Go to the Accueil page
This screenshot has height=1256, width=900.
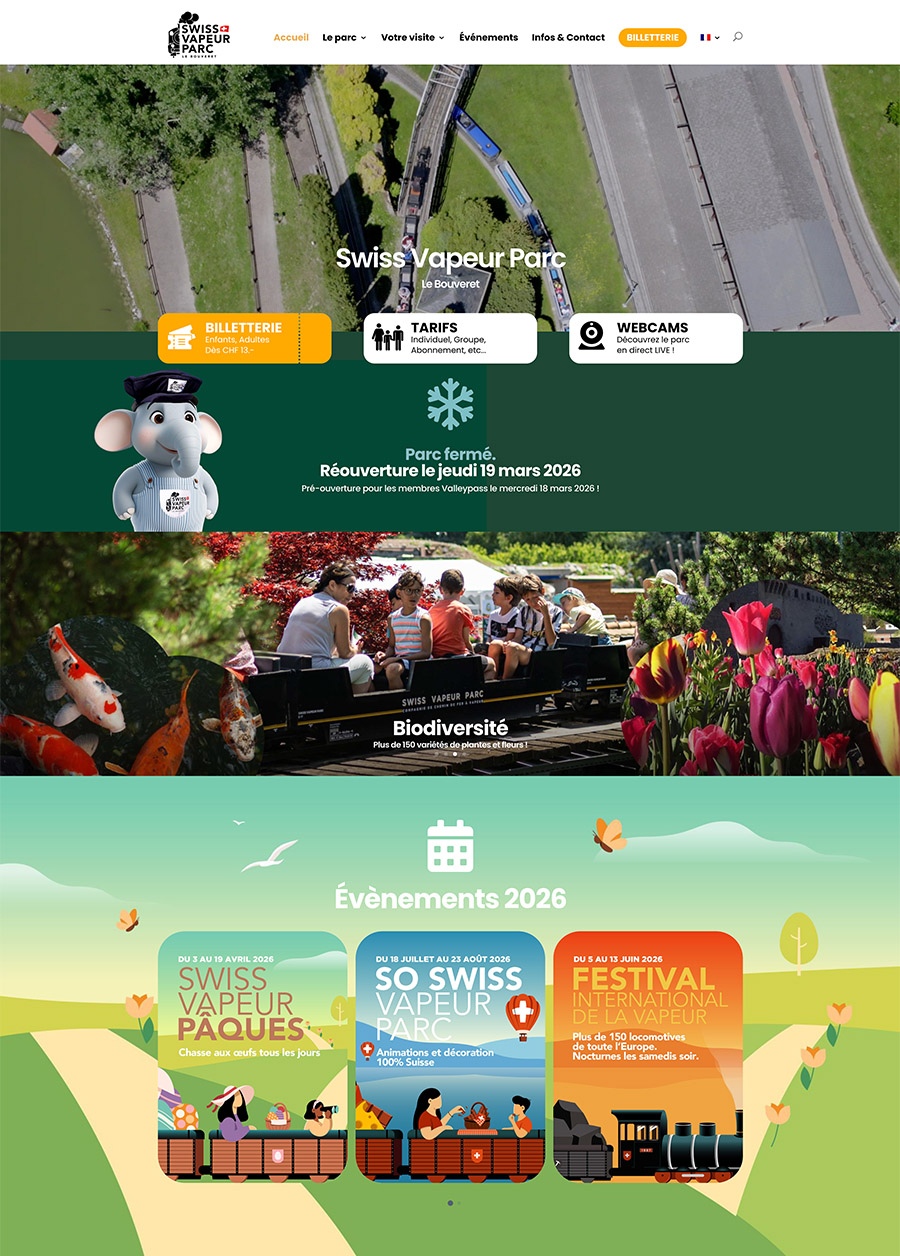[x=291, y=37]
